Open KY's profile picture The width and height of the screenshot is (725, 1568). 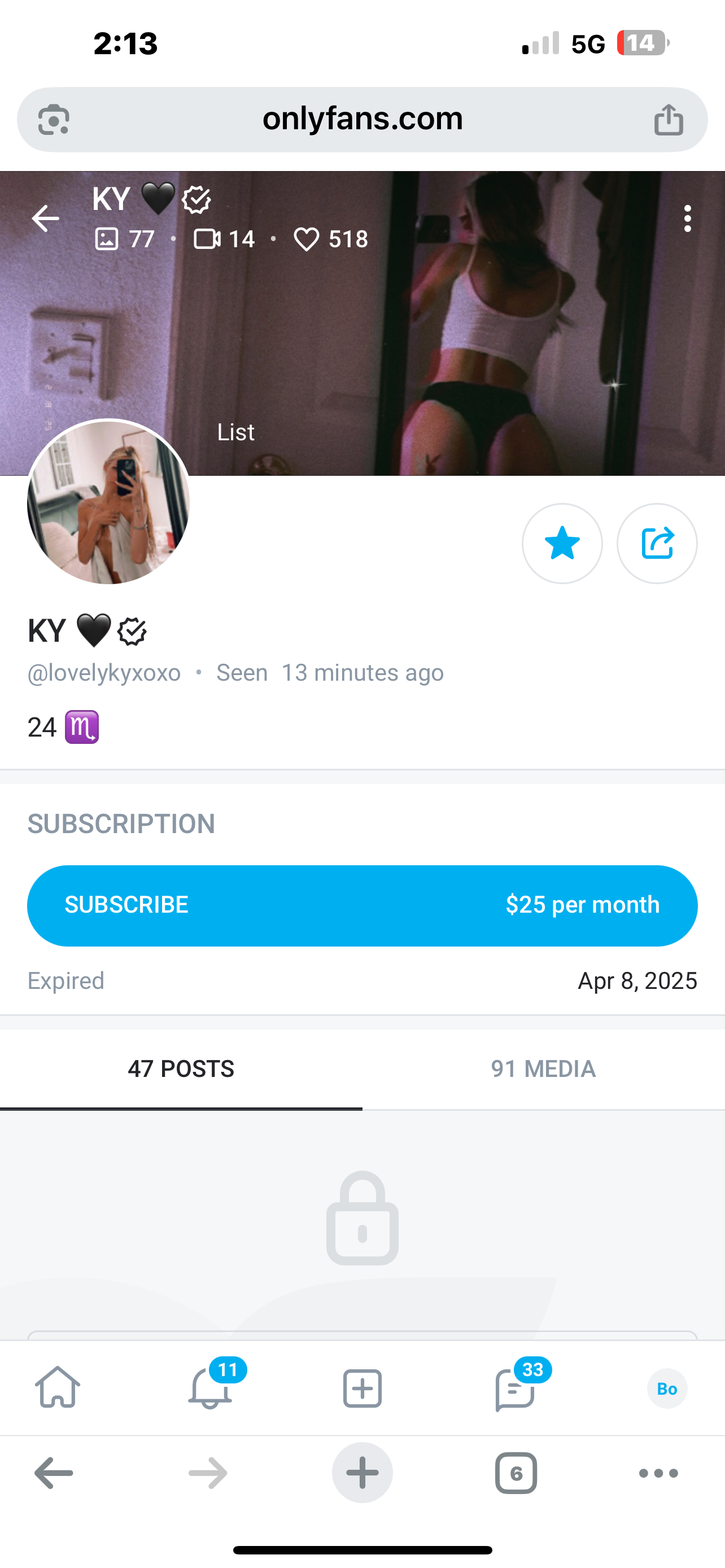(x=108, y=502)
